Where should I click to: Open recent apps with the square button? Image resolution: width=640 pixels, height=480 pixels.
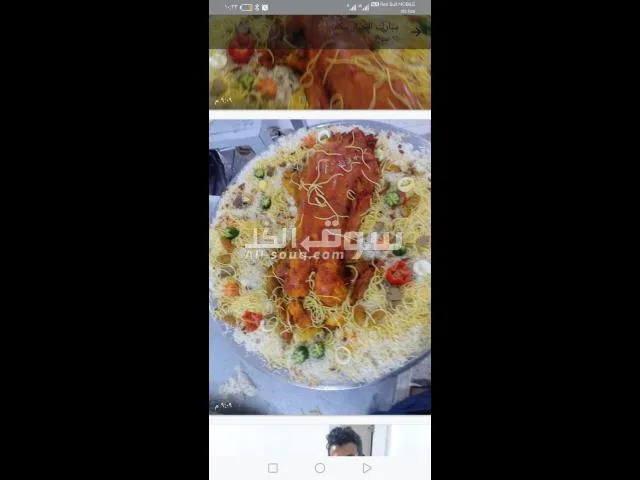273,467
